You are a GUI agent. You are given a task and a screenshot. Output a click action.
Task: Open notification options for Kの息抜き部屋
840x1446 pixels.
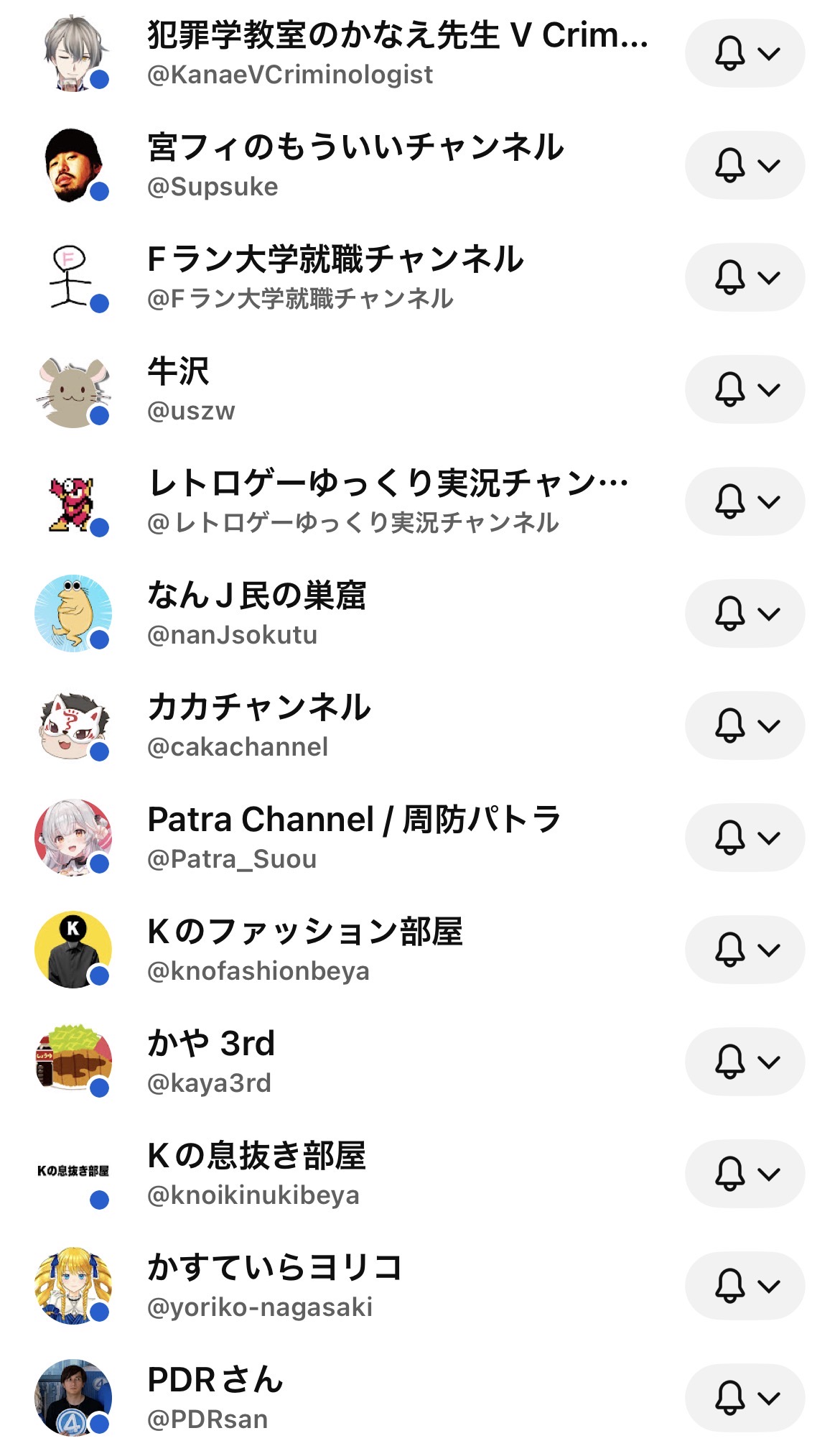pyautogui.click(x=745, y=1174)
